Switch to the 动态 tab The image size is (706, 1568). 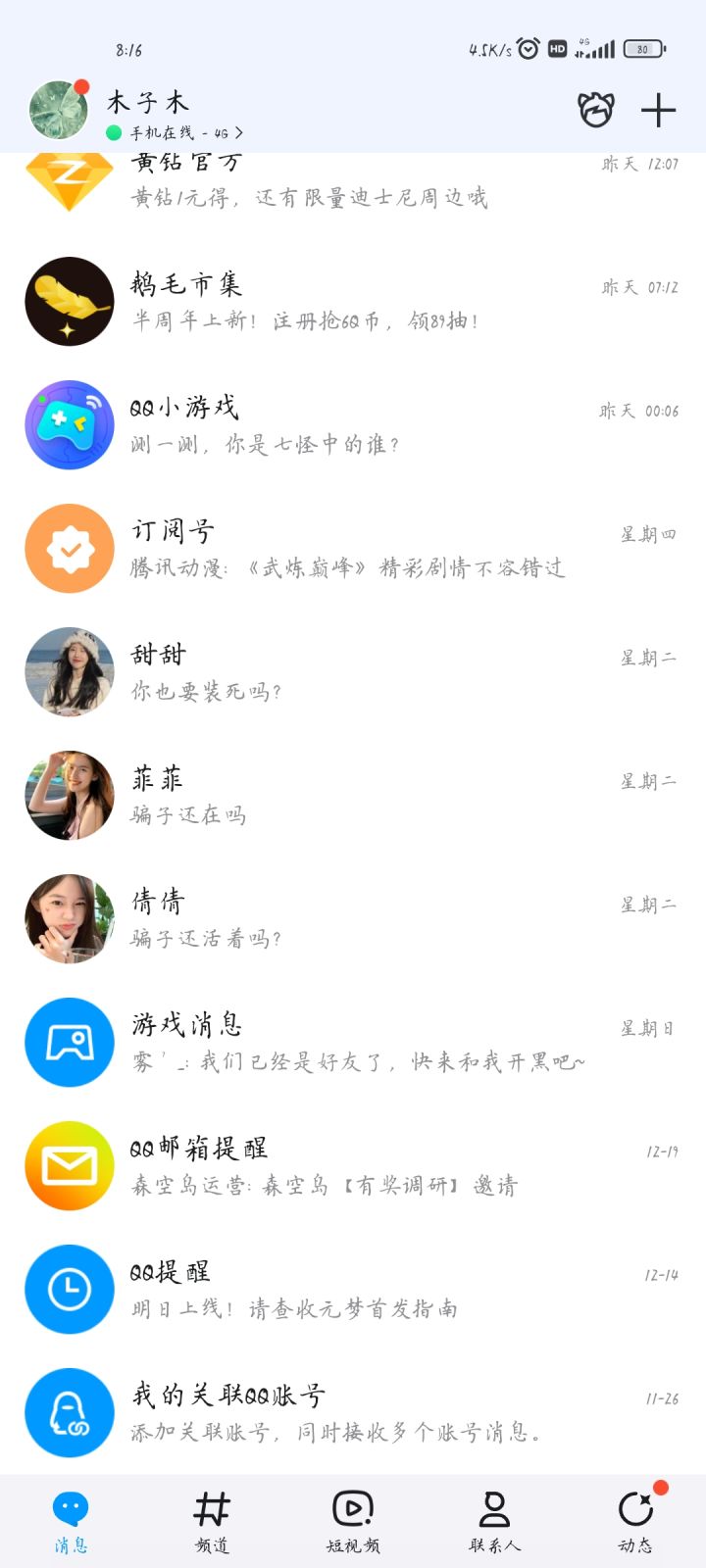[635, 1522]
